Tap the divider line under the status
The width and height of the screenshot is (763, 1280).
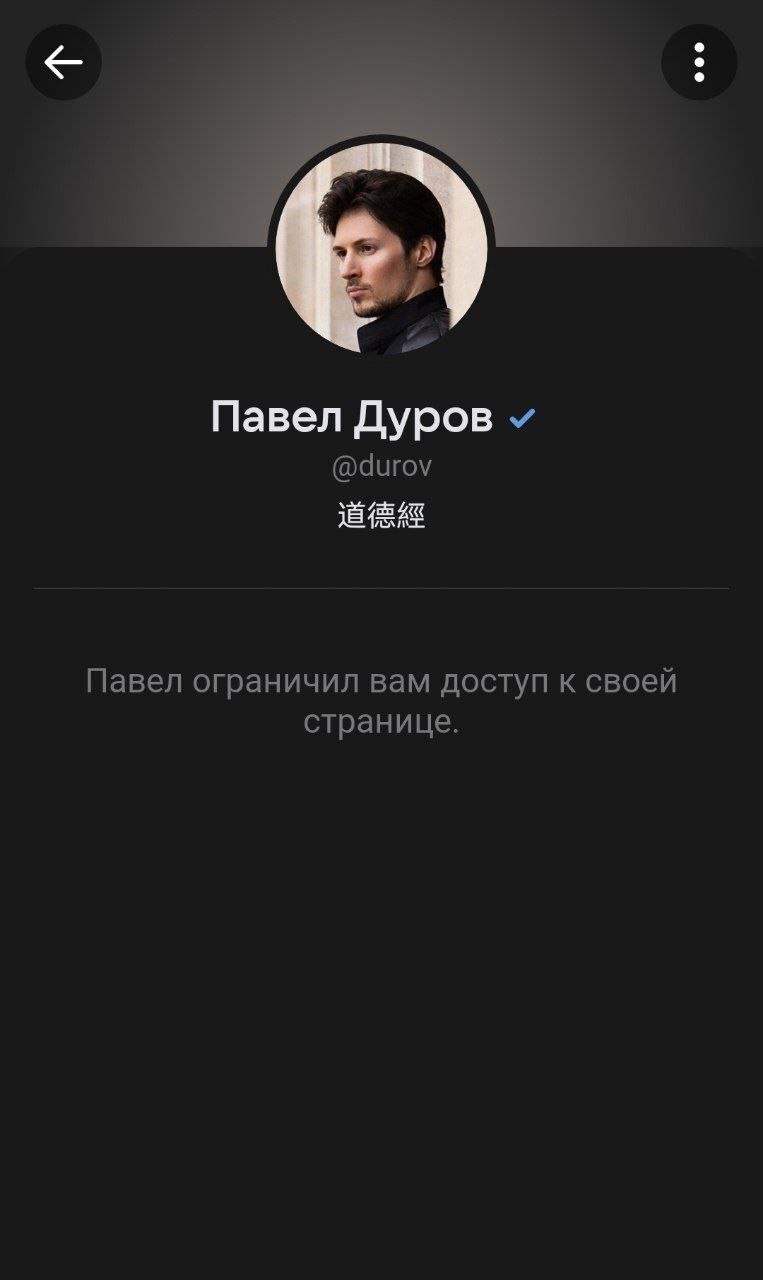point(381,590)
